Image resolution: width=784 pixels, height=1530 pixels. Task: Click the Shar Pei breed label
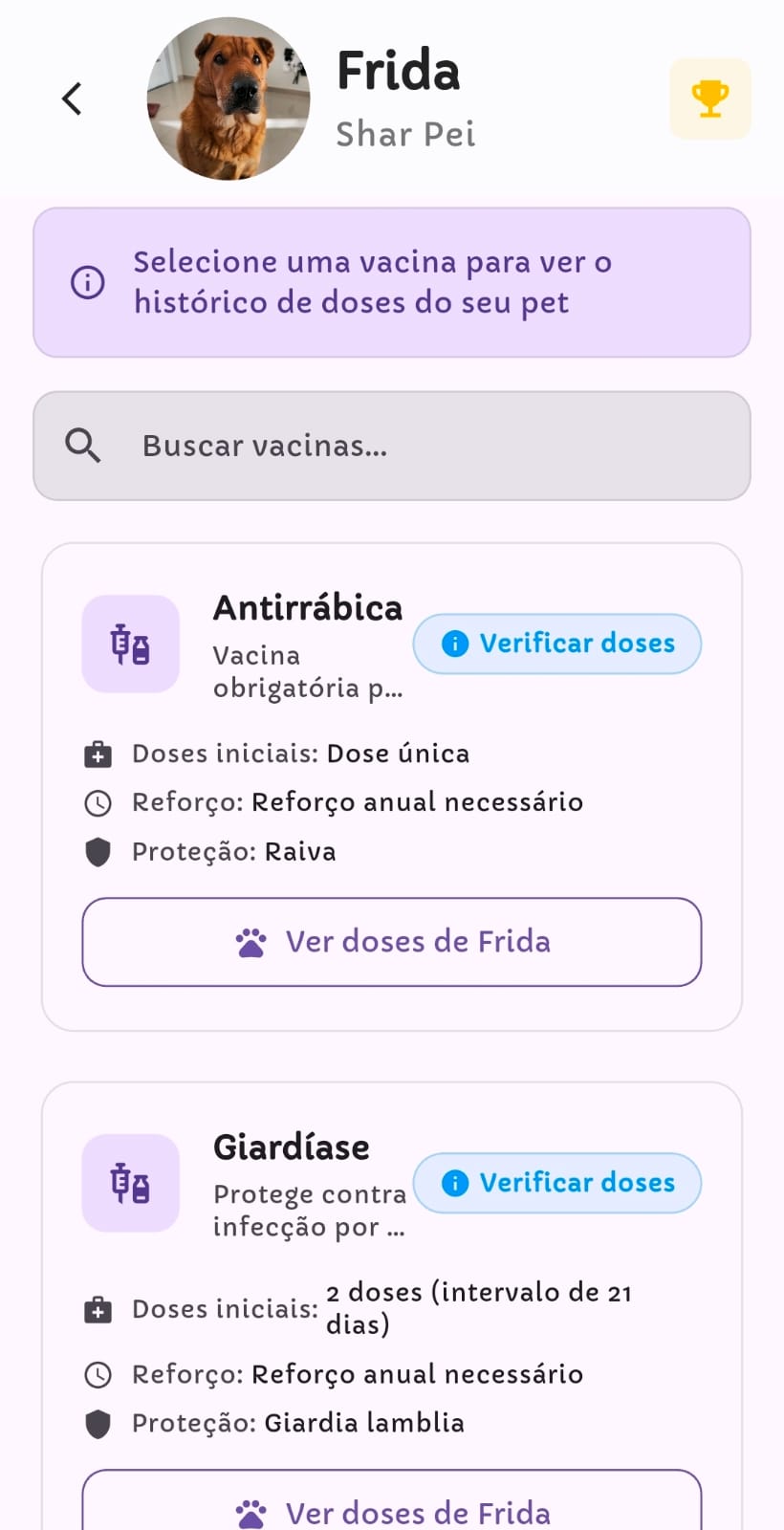tap(405, 134)
